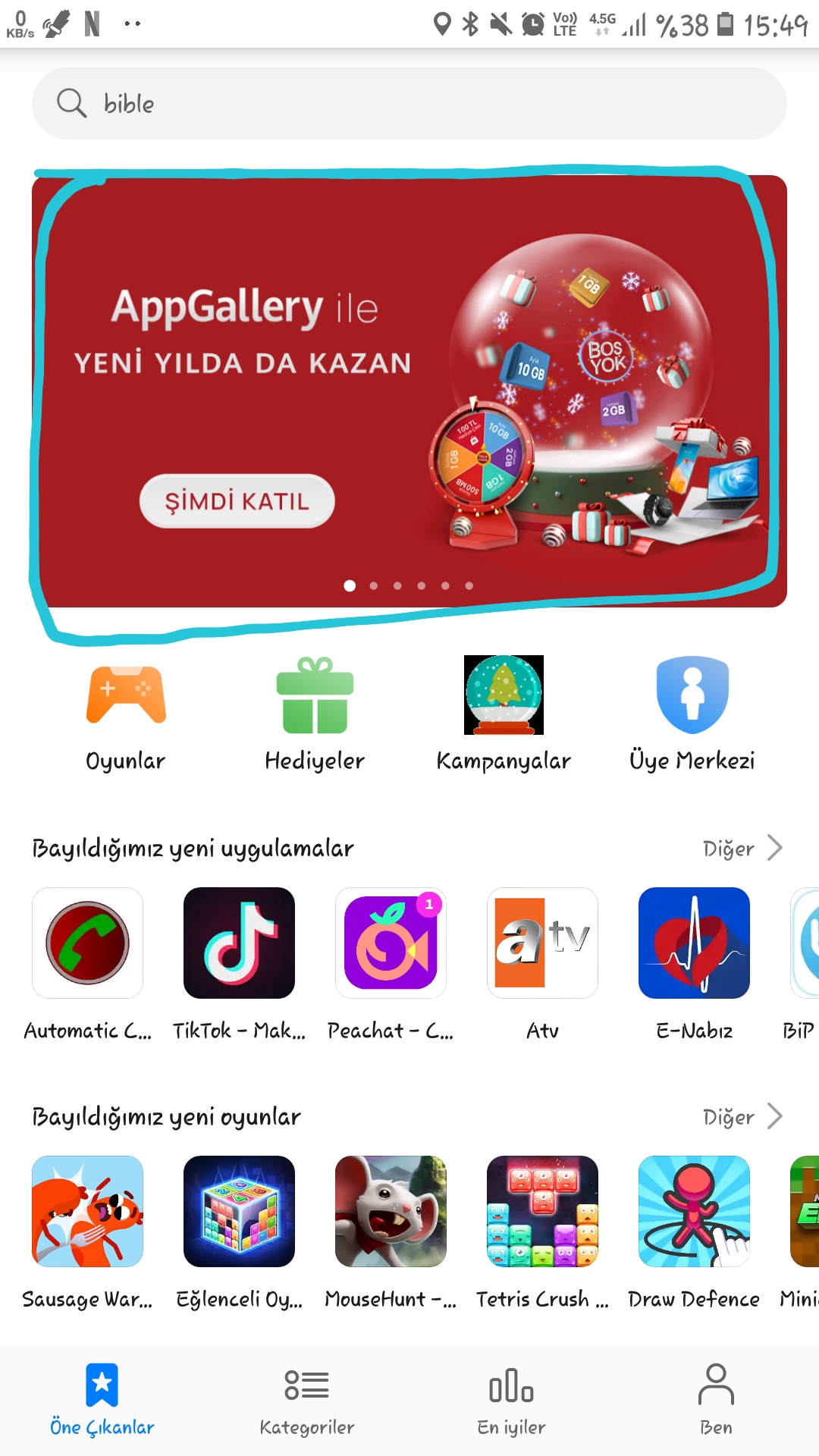View the Atv app
Screen dimensions: 819x1456
[x=542, y=943]
